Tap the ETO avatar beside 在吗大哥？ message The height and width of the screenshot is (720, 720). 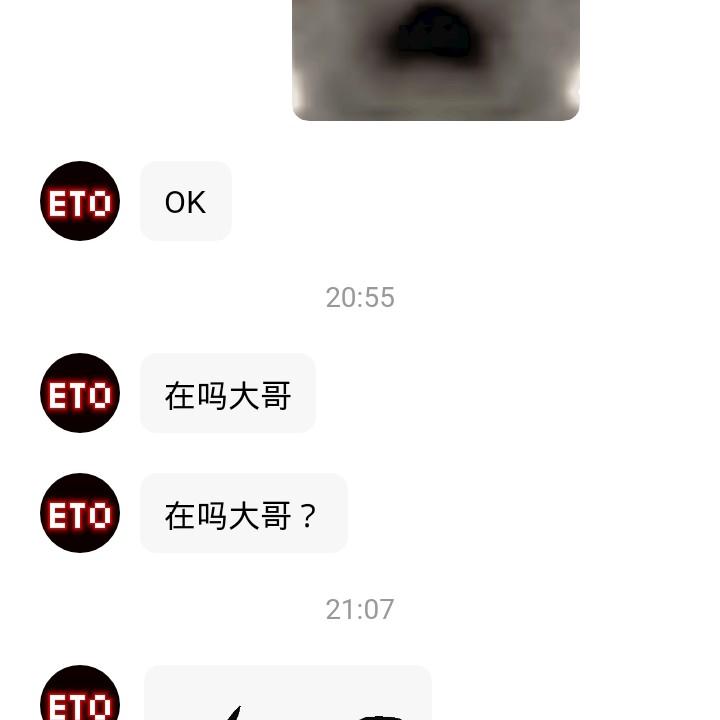click(80, 513)
